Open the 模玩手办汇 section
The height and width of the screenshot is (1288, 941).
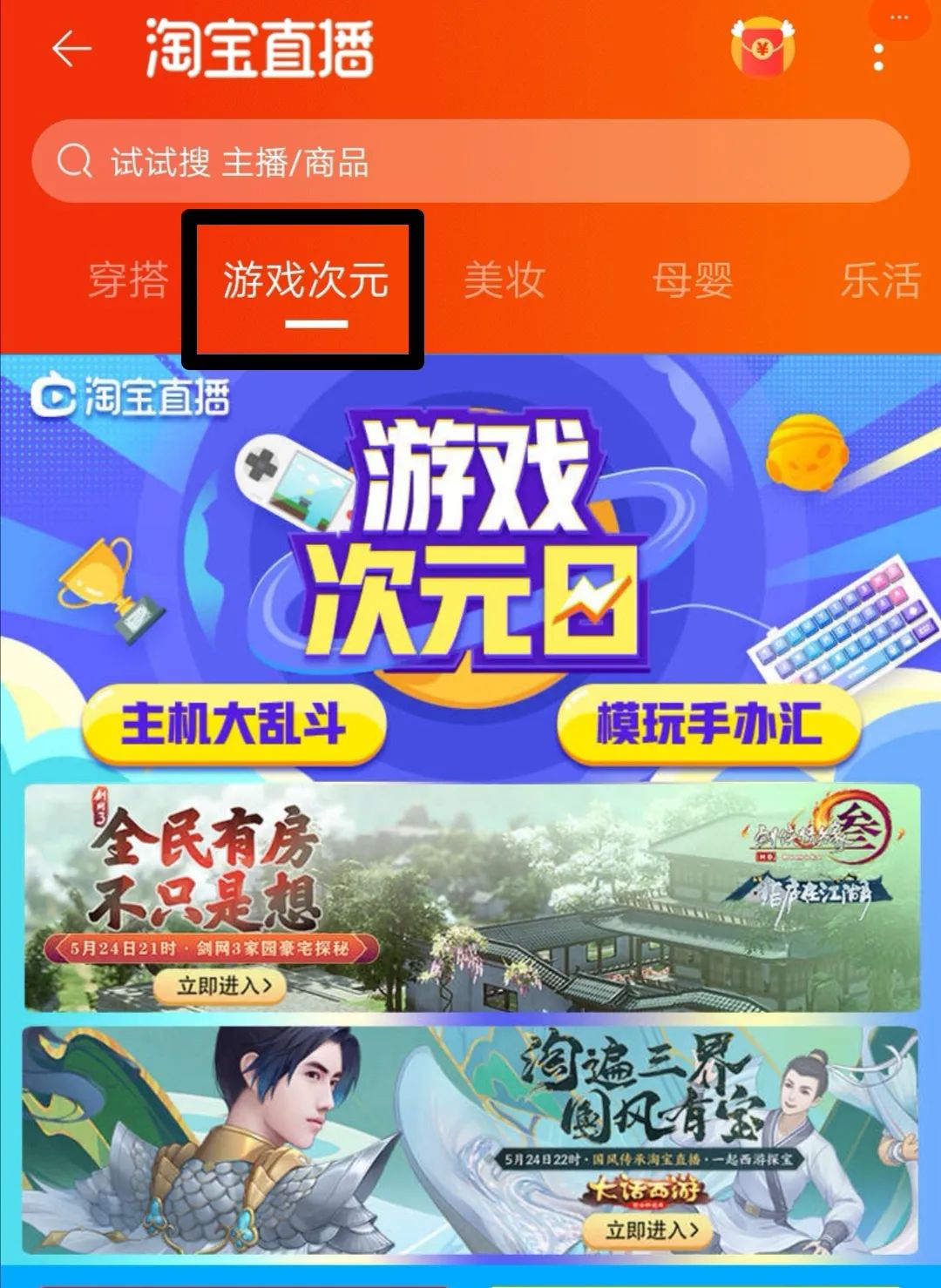click(707, 725)
